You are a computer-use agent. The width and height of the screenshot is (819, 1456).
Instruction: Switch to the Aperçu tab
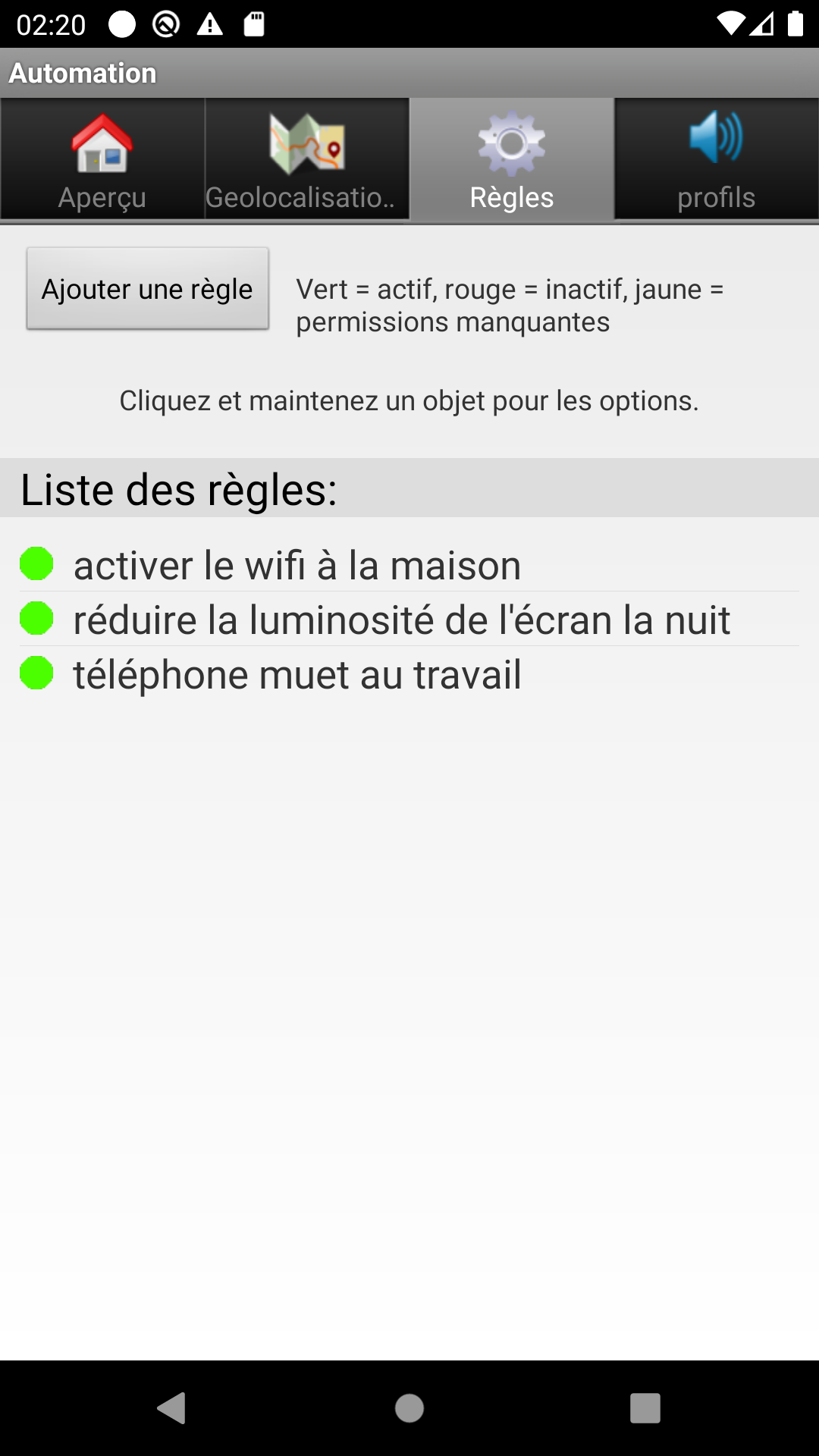pyautogui.click(x=102, y=160)
